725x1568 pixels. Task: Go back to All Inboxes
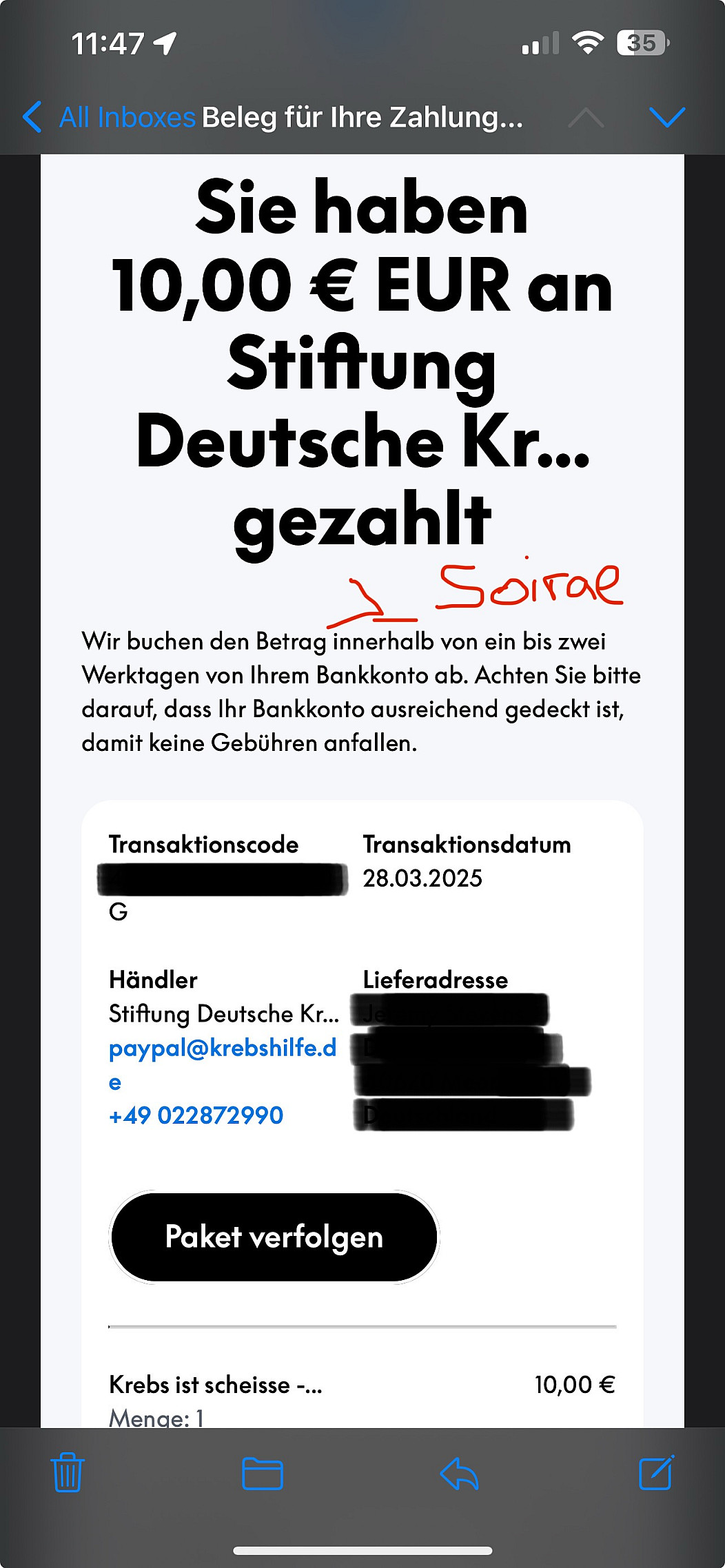(x=110, y=117)
